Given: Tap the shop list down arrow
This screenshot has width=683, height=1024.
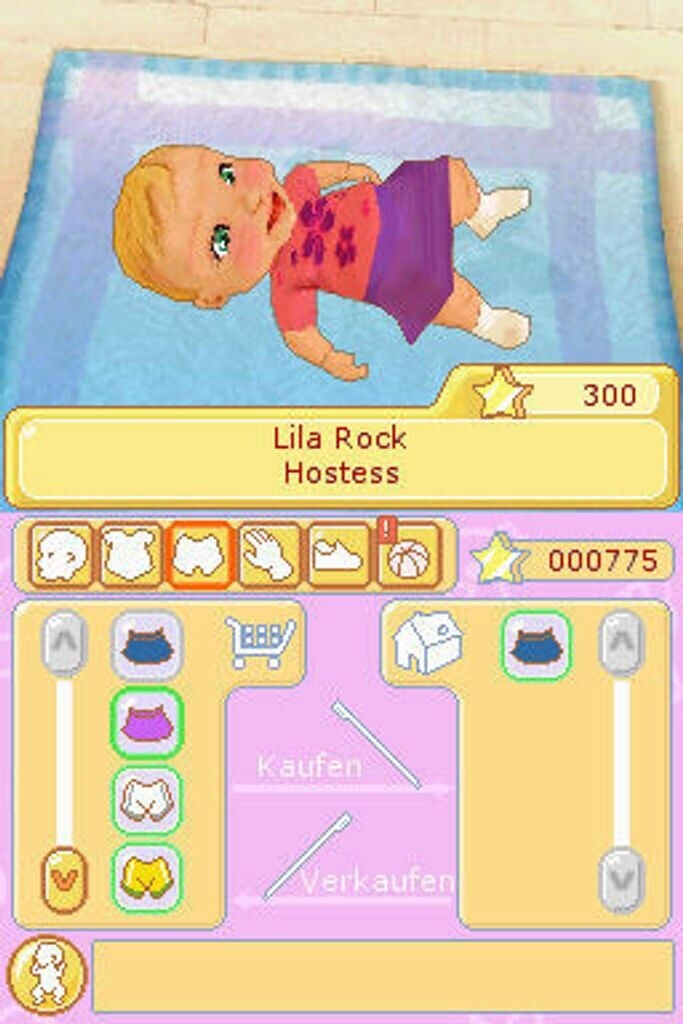Looking at the screenshot, I should click(63, 877).
